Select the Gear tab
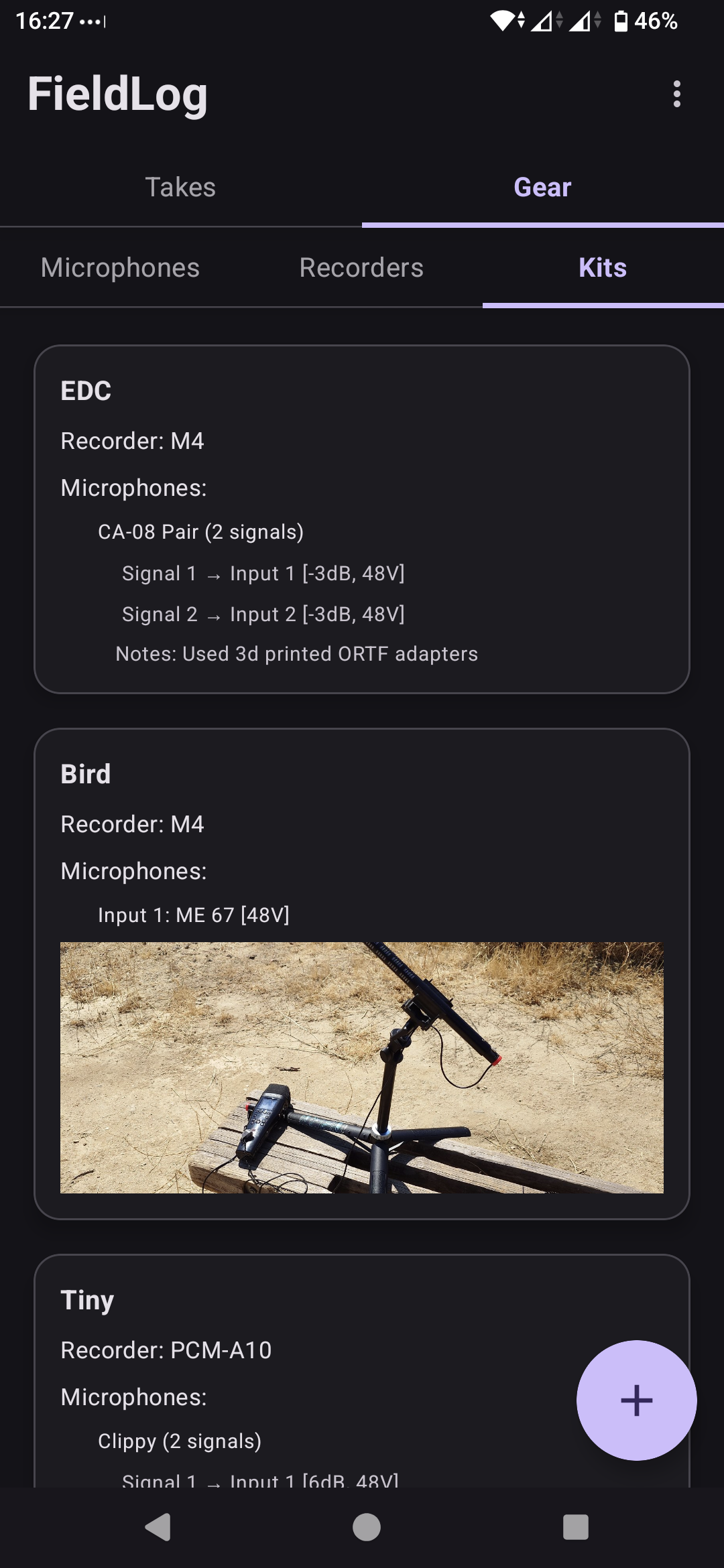 tap(543, 188)
